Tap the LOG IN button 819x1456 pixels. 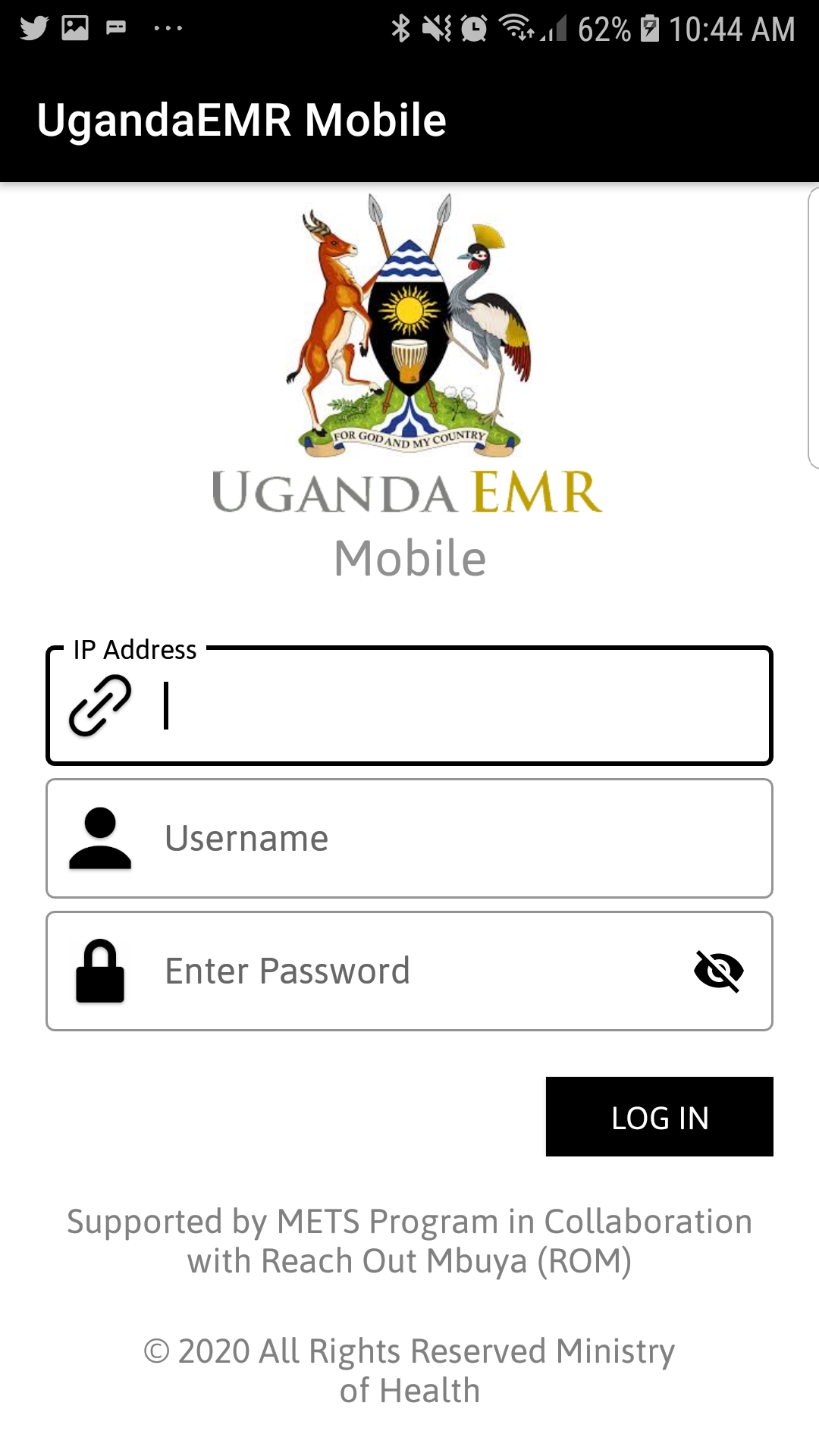click(x=660, y=1116)
